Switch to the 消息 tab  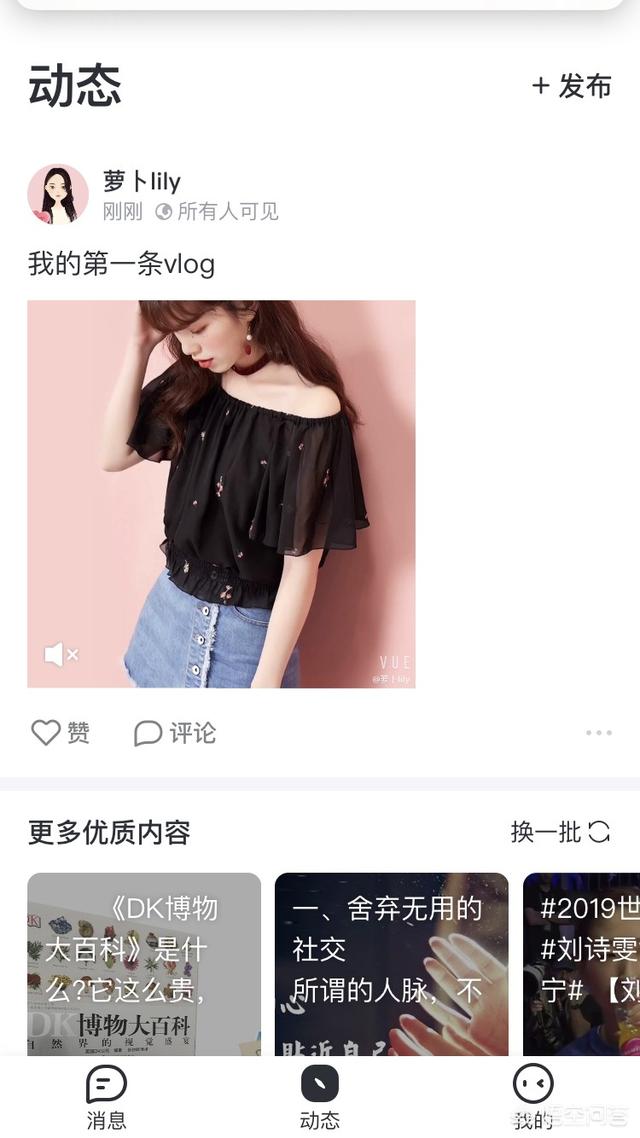click(x=106, y=1096)
